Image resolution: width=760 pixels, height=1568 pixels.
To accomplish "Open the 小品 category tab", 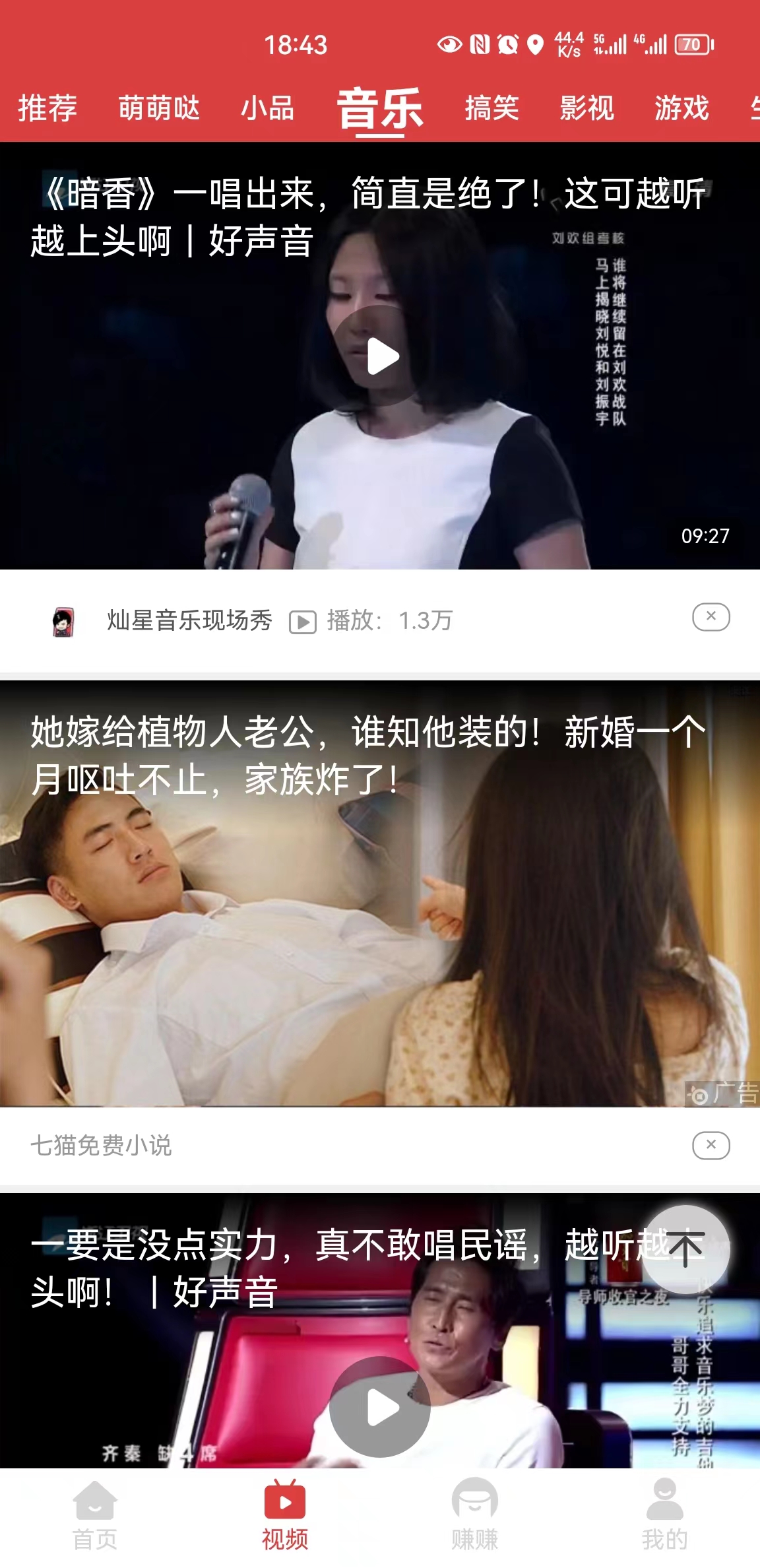I will [x=267, y=108].
